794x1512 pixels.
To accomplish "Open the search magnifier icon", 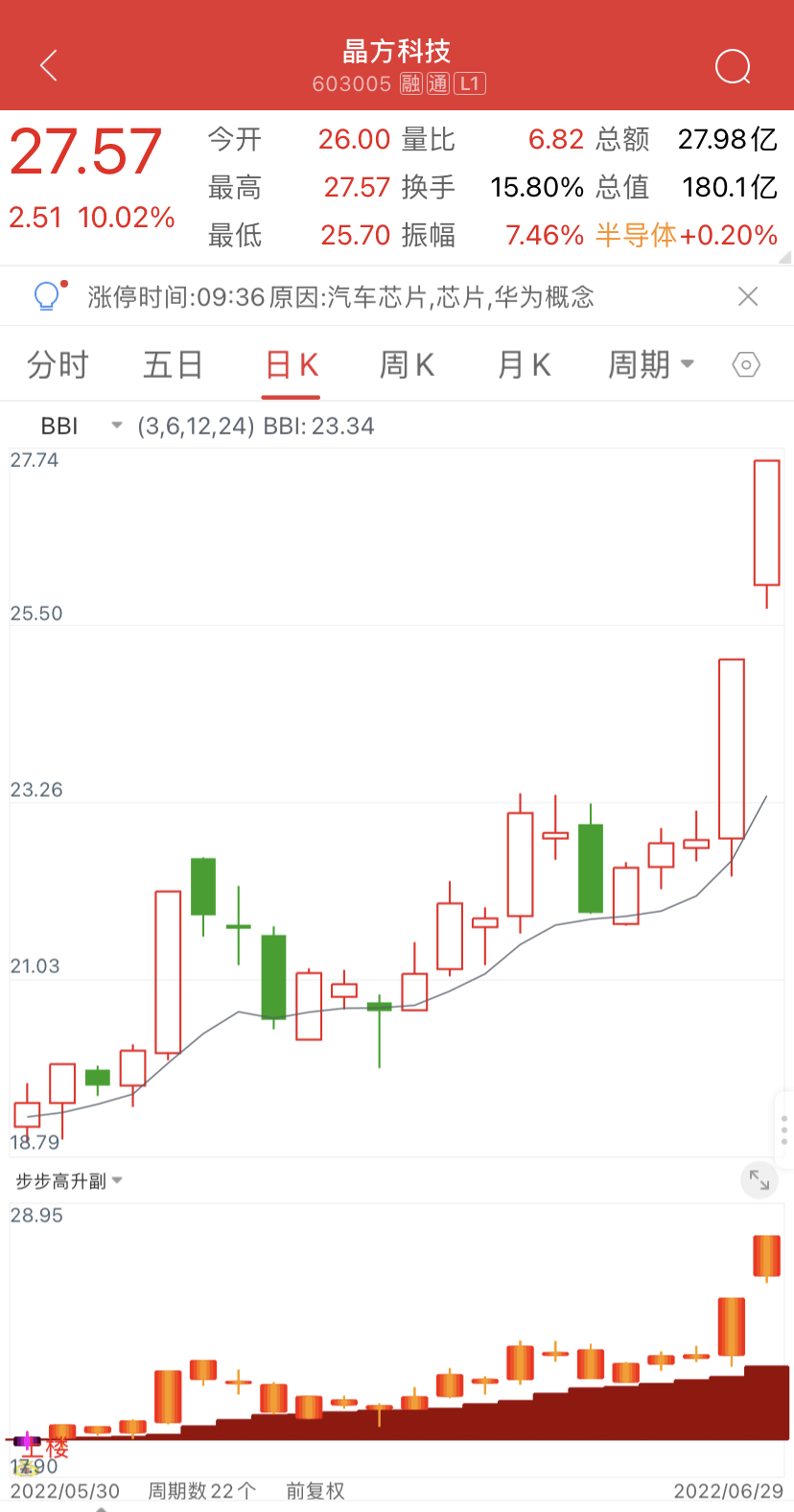I will pos(732,66).
